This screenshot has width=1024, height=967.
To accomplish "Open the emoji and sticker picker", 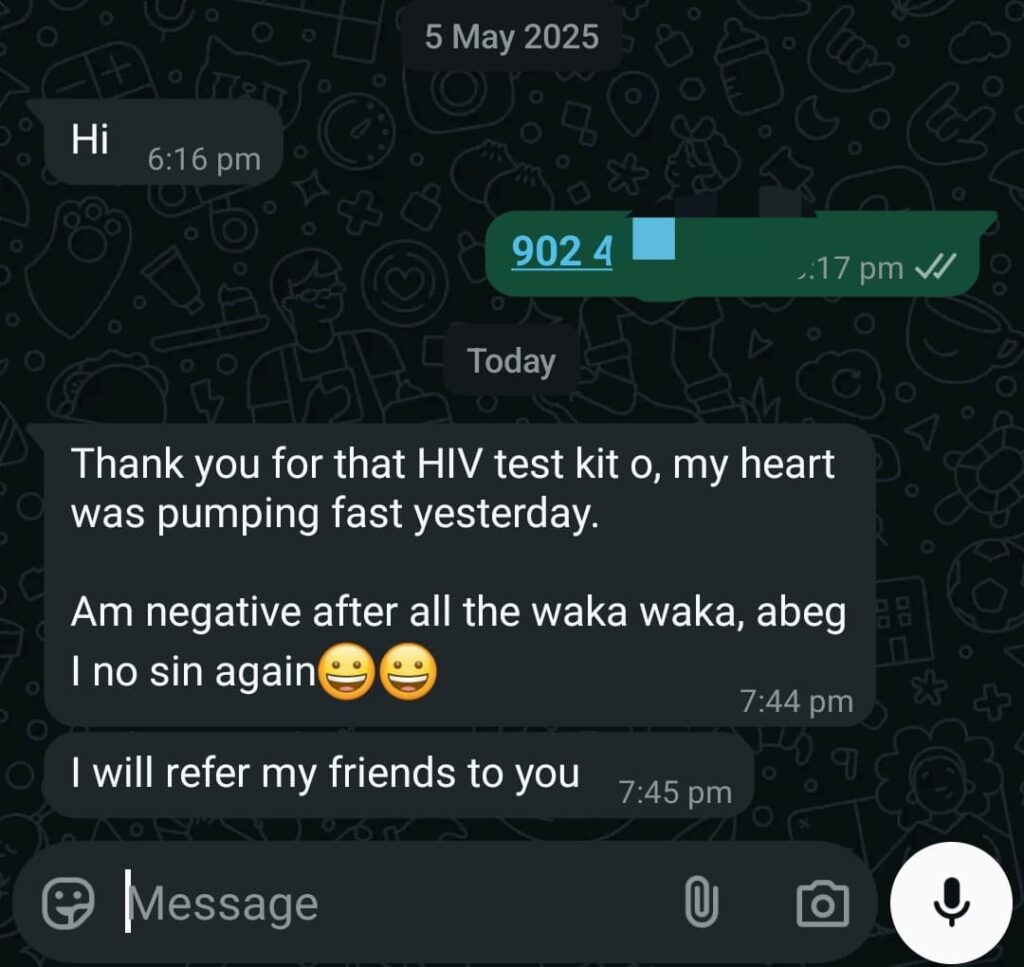I will [68, 905].
